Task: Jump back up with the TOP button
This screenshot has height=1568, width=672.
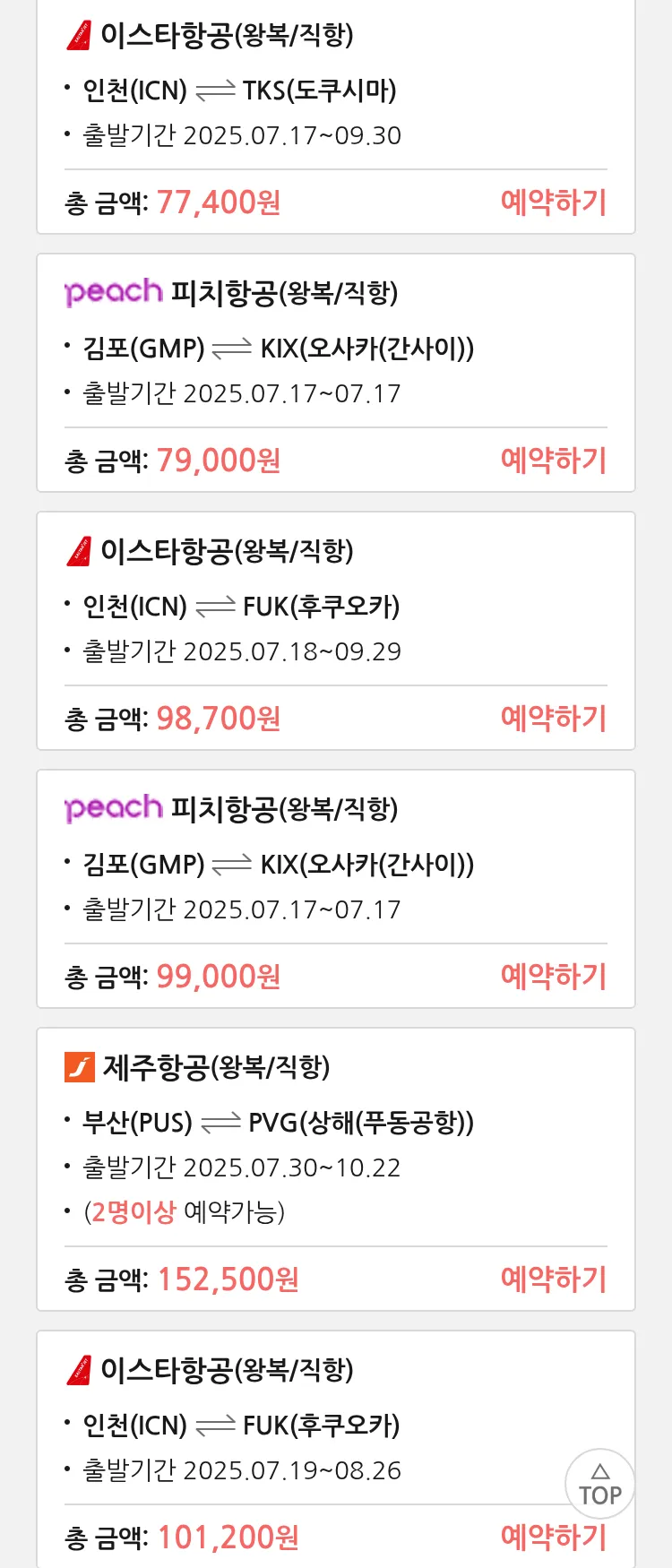Action: tap(600, 1485)
